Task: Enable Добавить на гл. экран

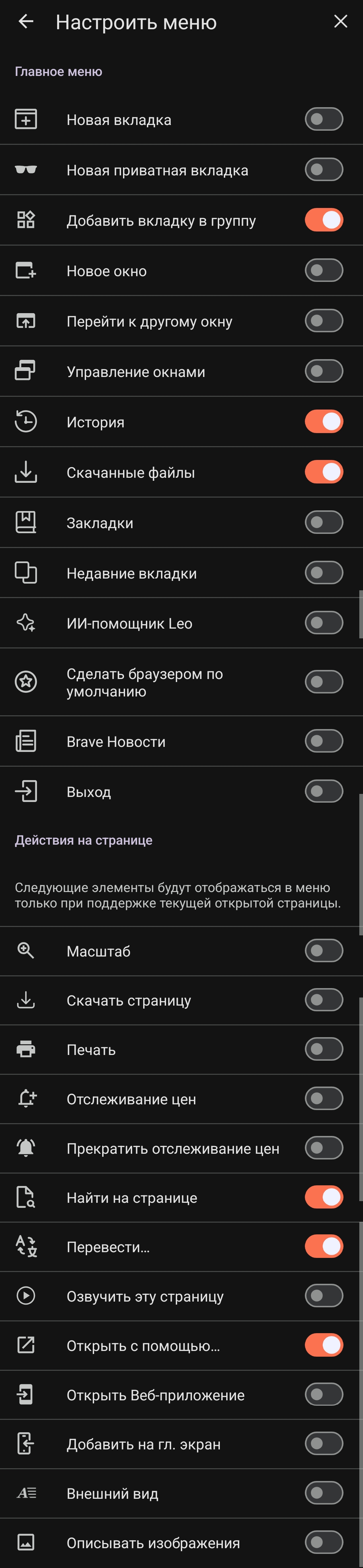Action: [x=323, y=1444]
